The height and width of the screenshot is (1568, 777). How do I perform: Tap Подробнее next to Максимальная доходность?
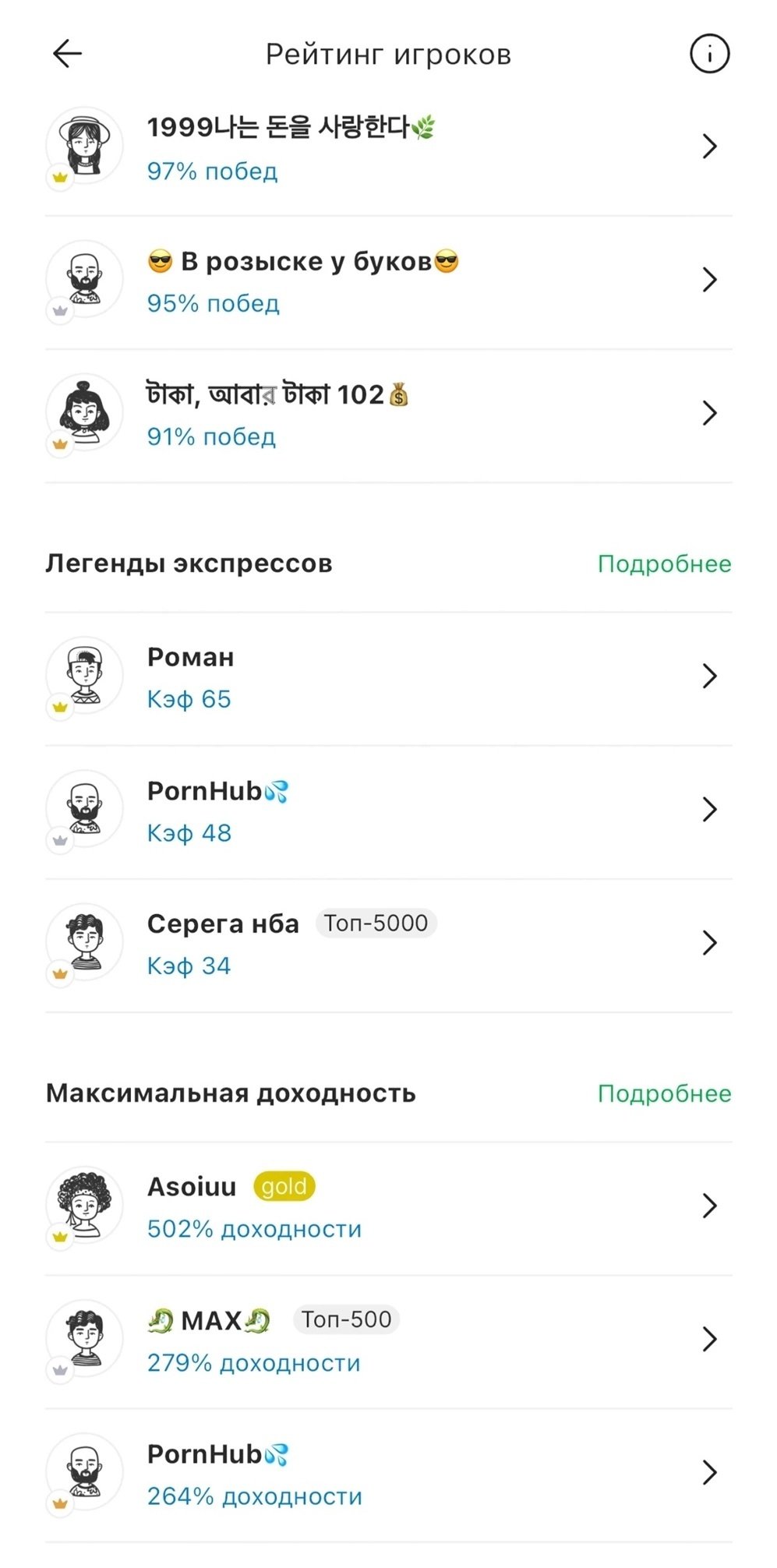coord(664,1093)
